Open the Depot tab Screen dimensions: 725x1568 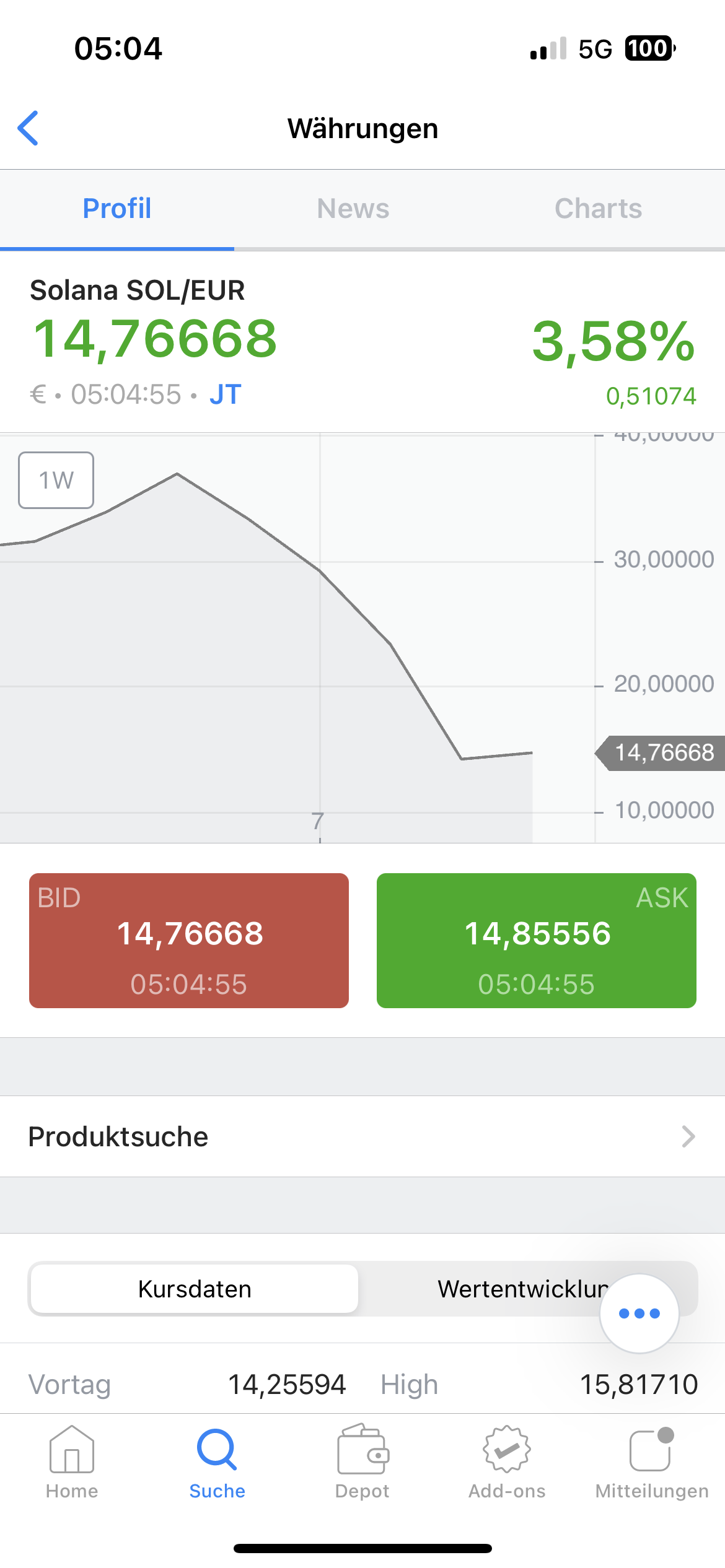[362, 1463]
